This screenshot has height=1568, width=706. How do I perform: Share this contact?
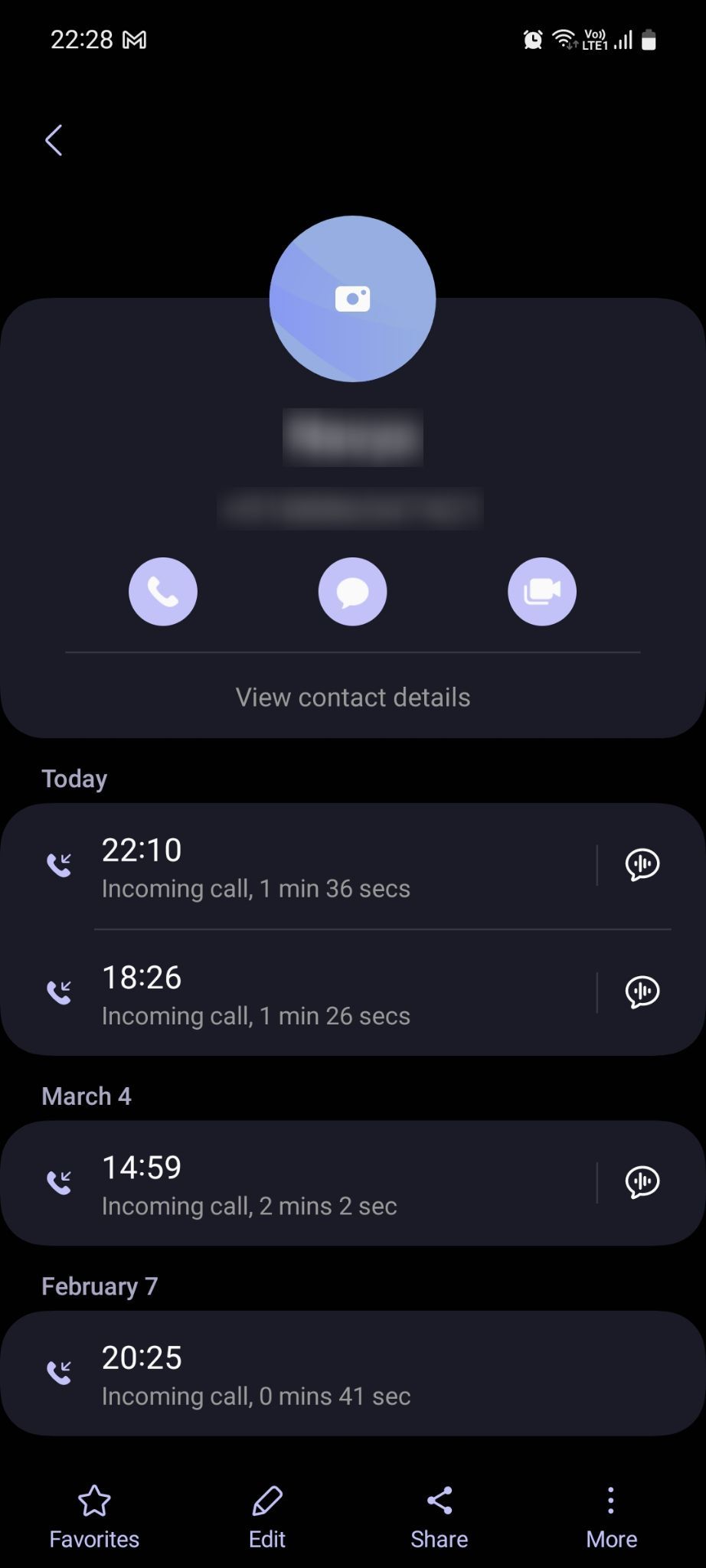click(439, 1517)
